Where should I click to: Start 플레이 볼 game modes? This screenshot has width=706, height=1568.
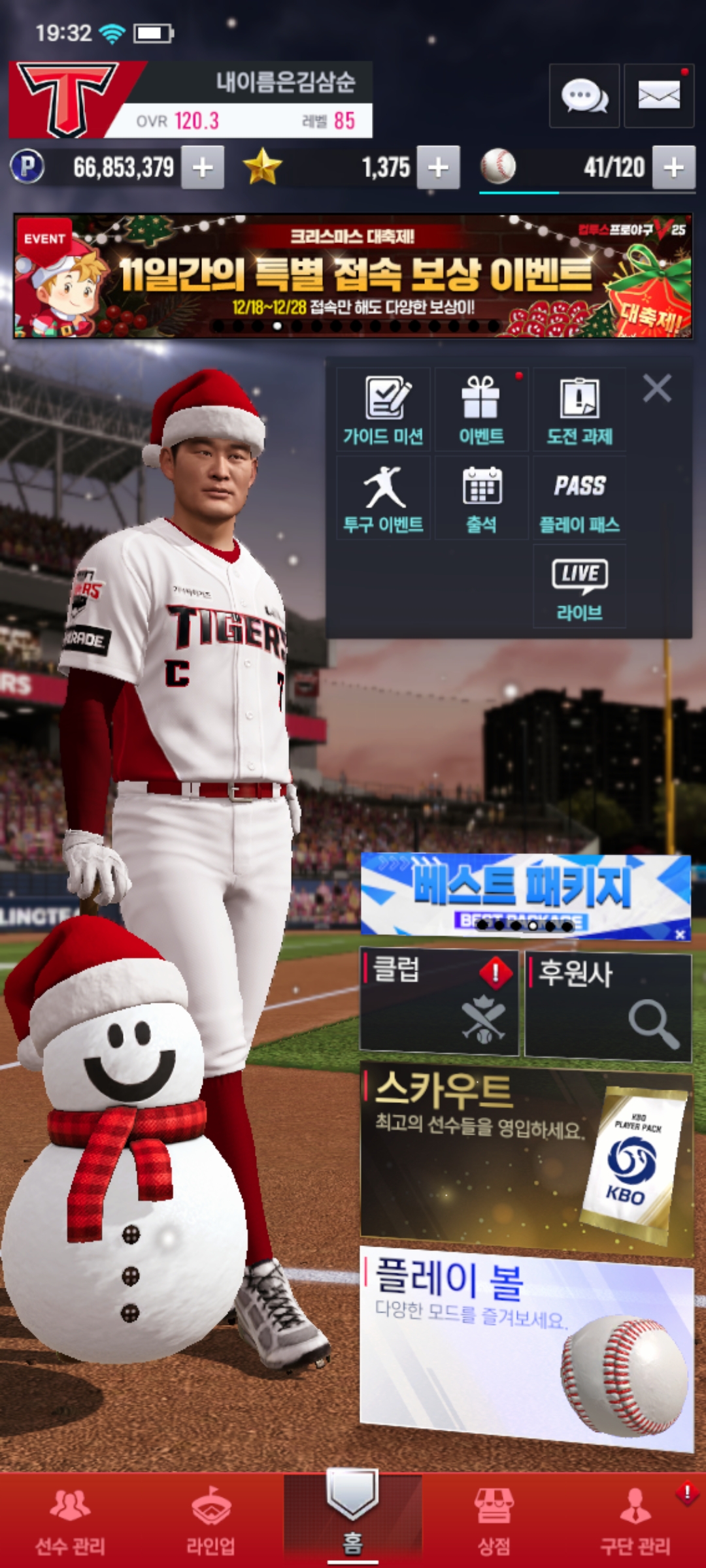click(526, 1347)
